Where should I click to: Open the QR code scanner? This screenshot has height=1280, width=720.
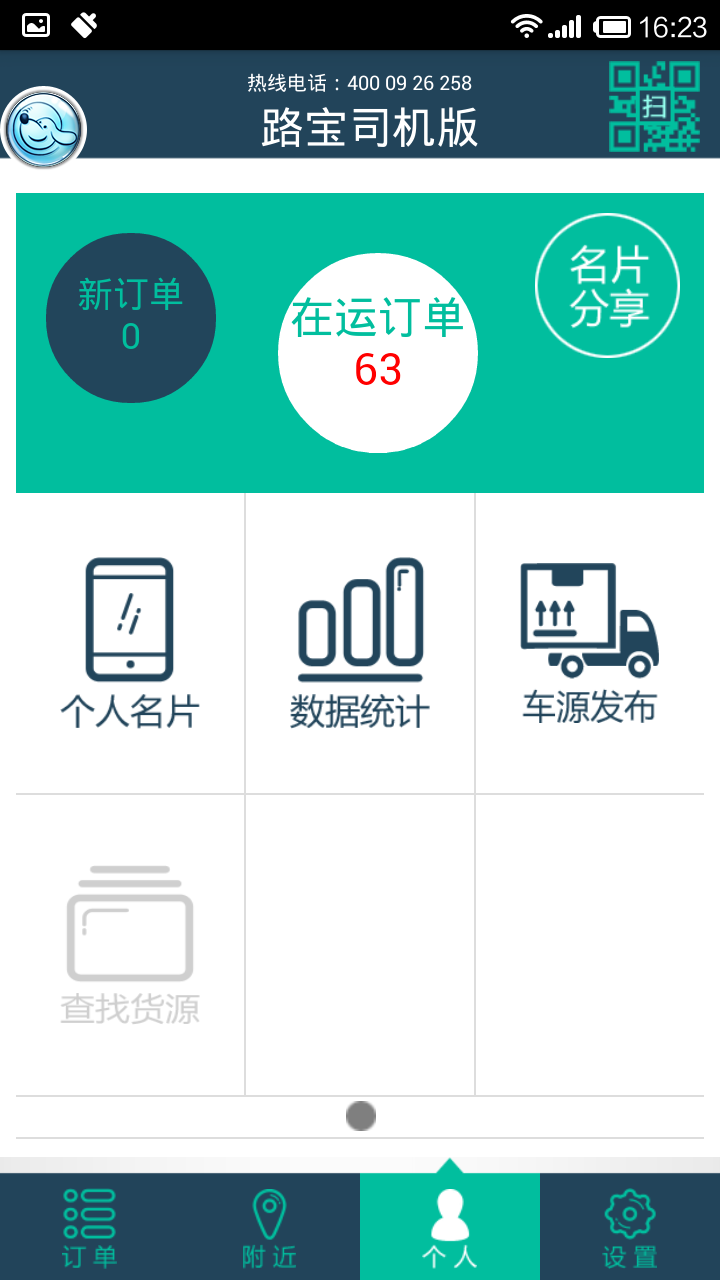click(654, 106)
